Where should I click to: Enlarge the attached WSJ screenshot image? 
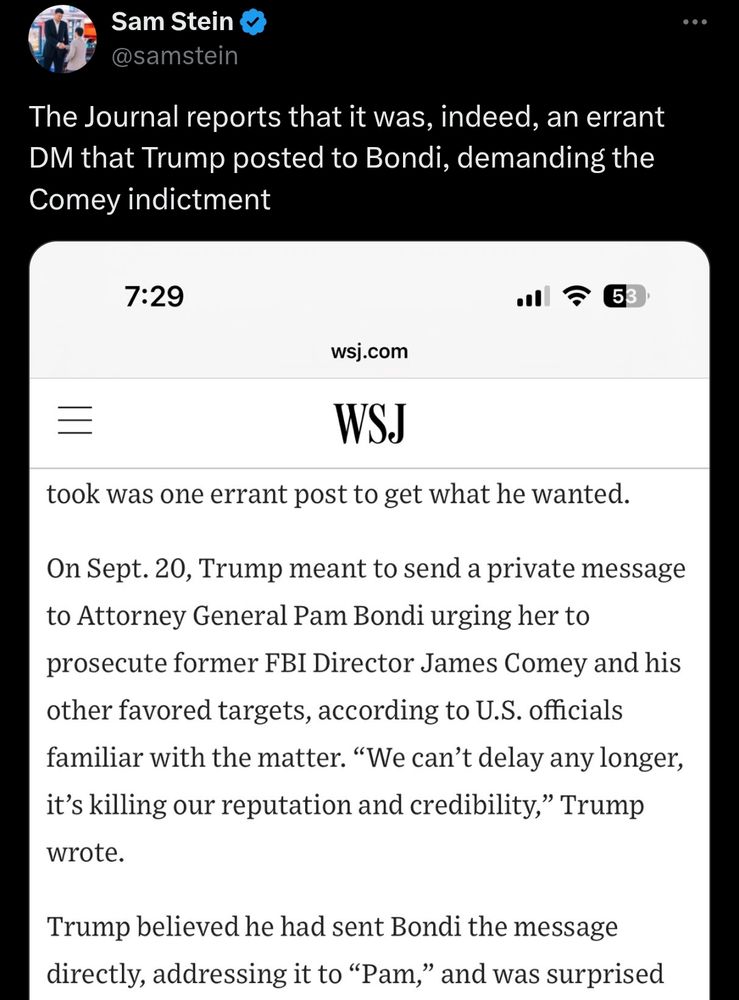[x=369, y=620]
